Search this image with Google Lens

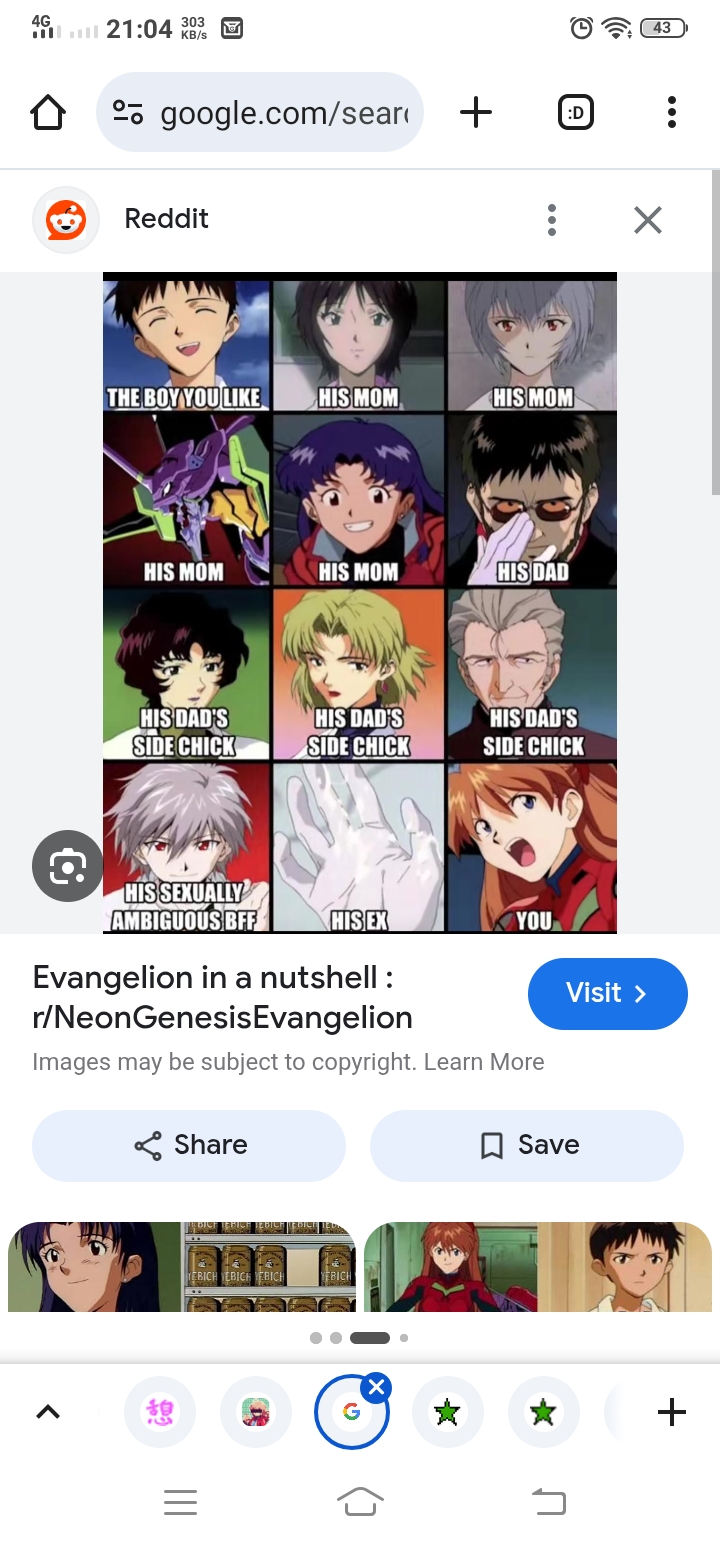(x=67, y=866)
